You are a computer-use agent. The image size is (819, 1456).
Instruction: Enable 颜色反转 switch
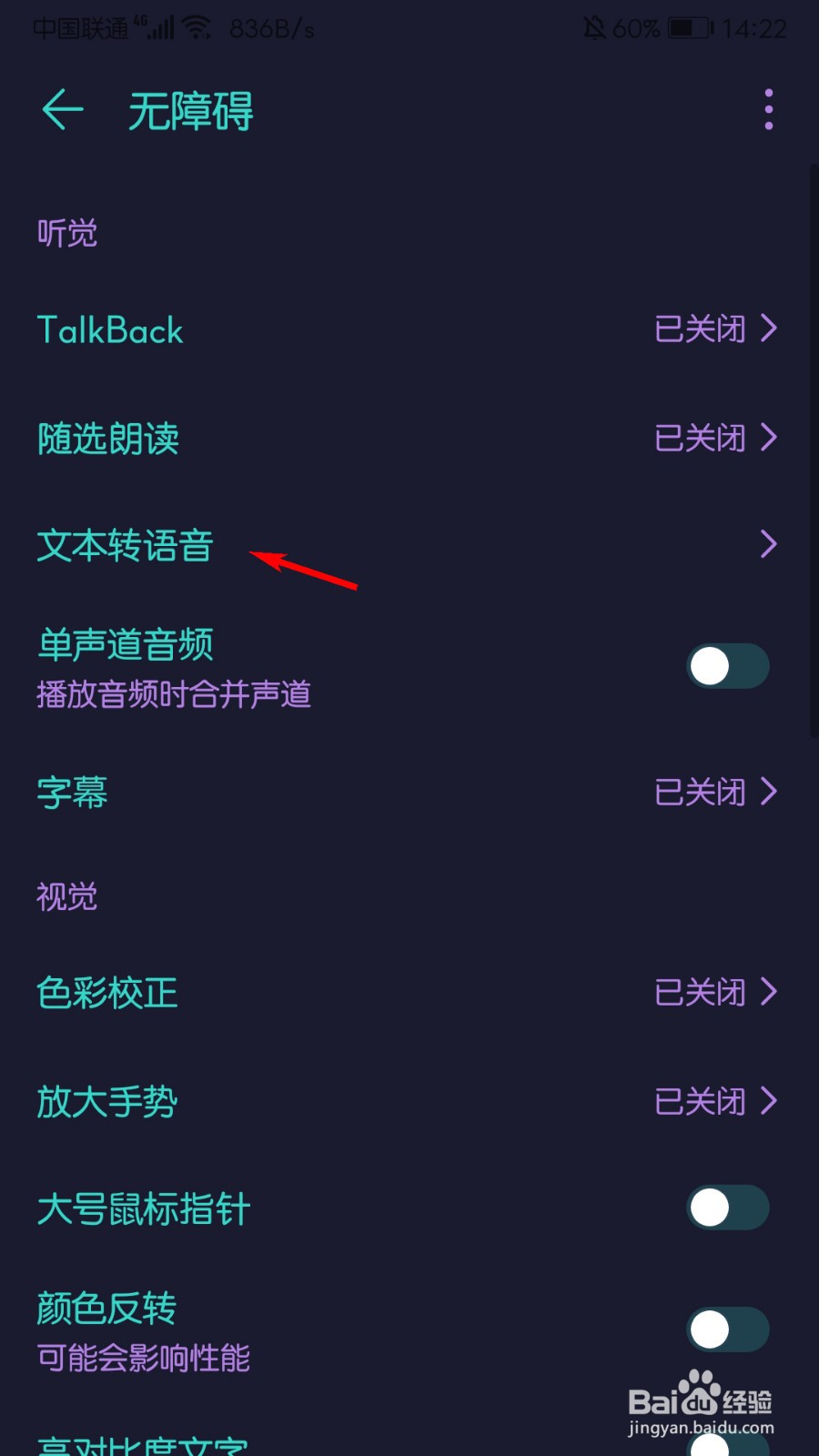point(727,1329)
